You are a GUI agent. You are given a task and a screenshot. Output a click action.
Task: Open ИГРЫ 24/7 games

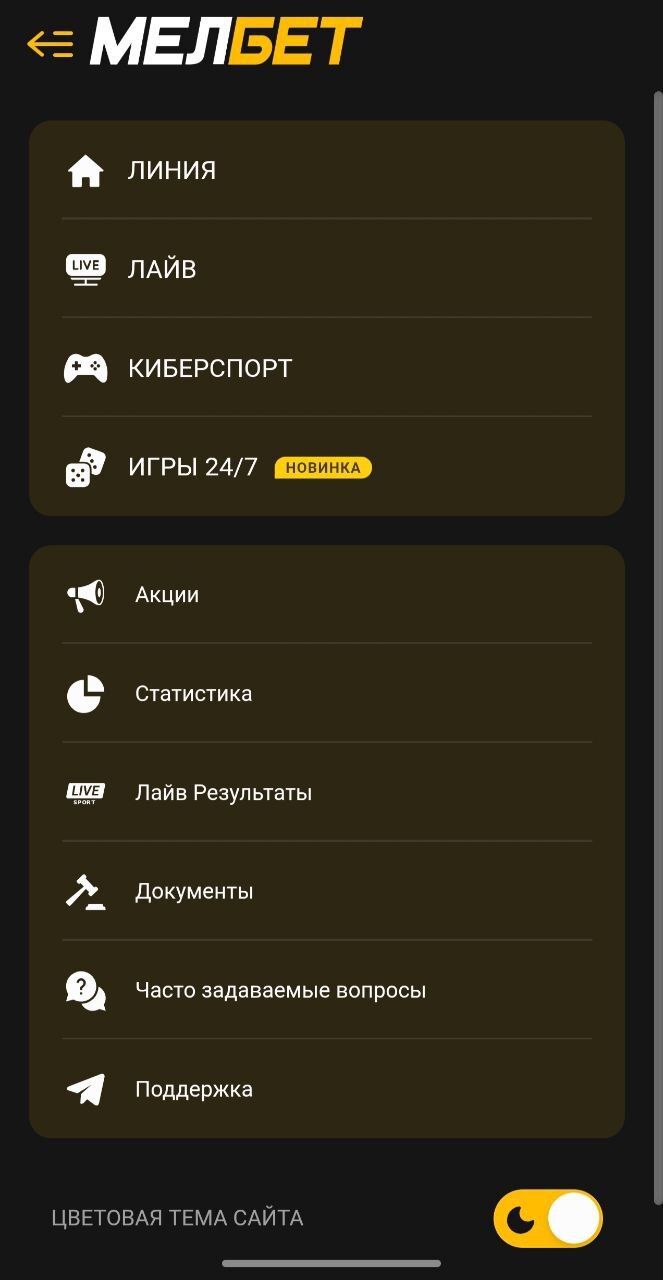coord(192,467)
